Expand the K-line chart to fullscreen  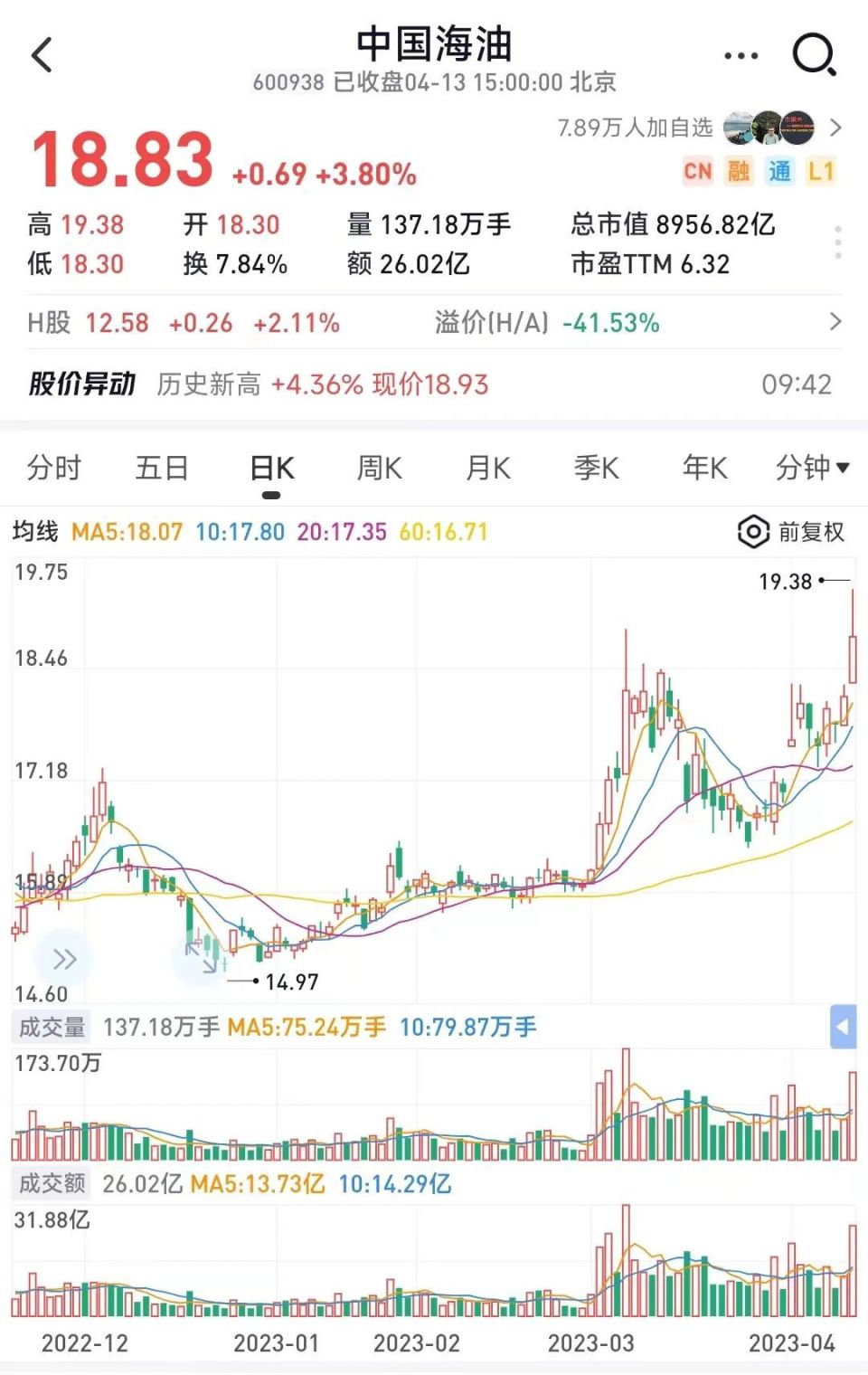click(x=201, y=957)
